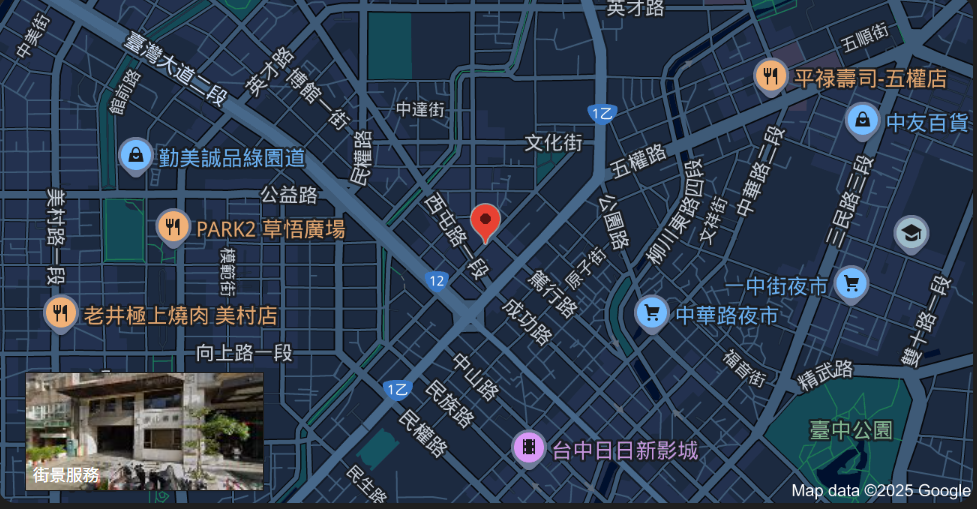977x509 pixels.
Task: View 平祿壽司-五權店 restaurant marker
Action: click(770, 75)
